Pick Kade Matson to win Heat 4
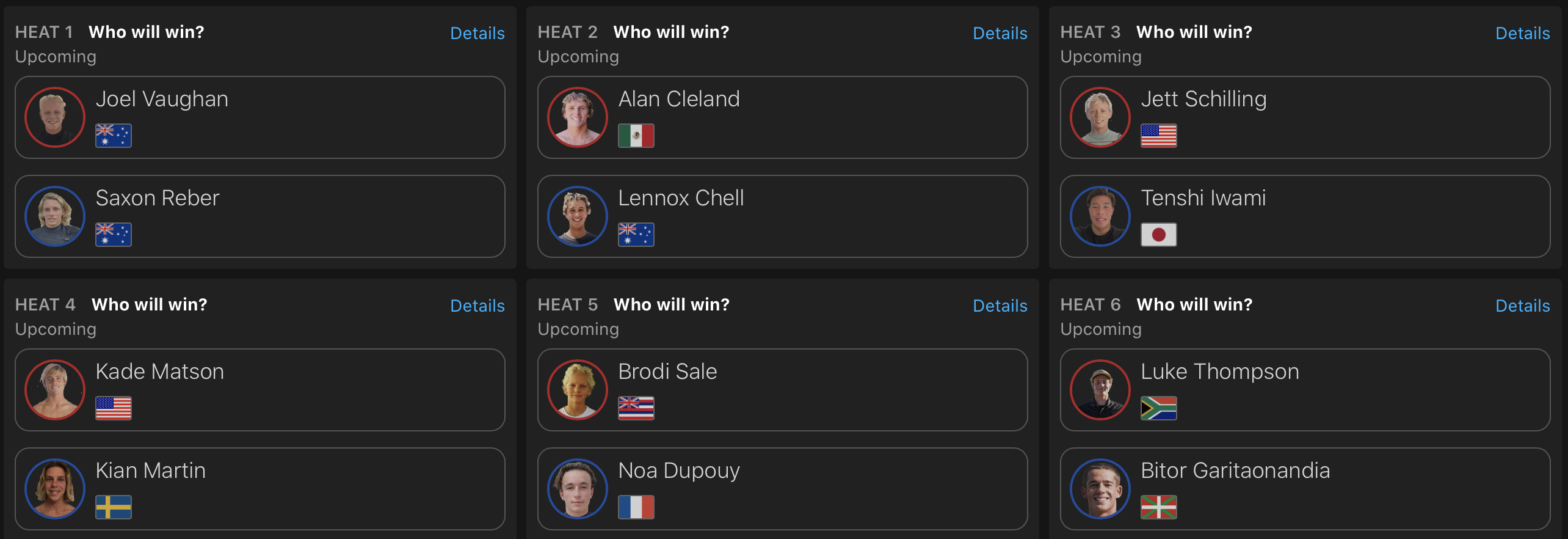Image resolution: width=1568 pixels, height=539 pixels. tap(260, 390)
